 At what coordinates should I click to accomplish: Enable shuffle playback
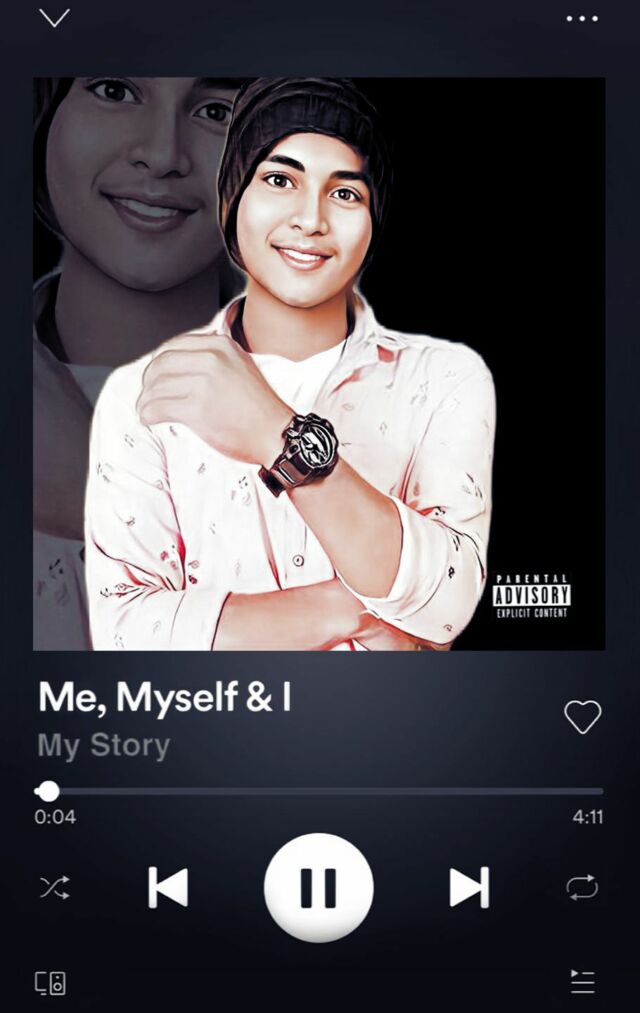[54, 887]
